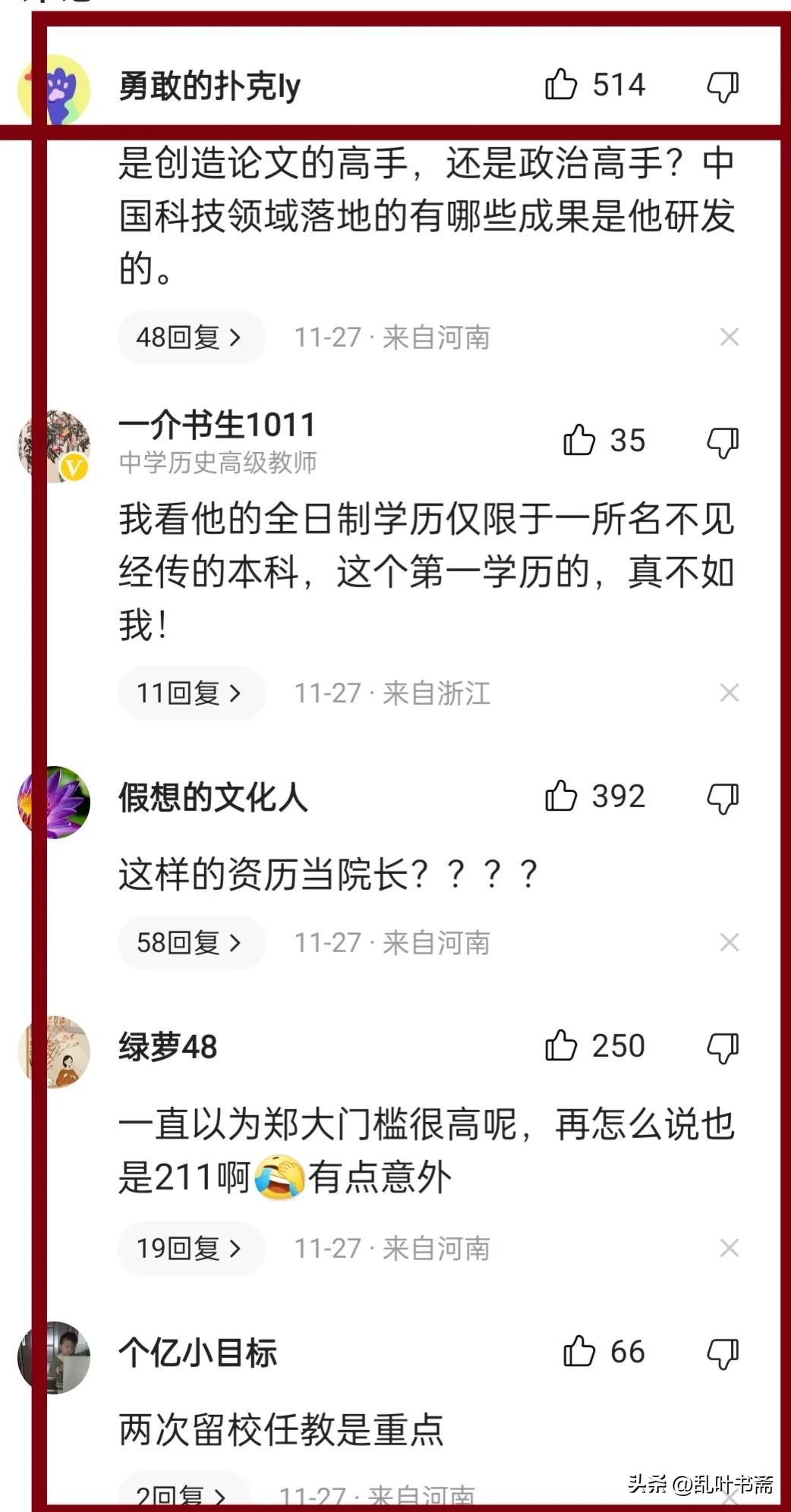Open 绿萝48's profile avatar
This screenshot has width=791, height=1512.
[54, 1051]
